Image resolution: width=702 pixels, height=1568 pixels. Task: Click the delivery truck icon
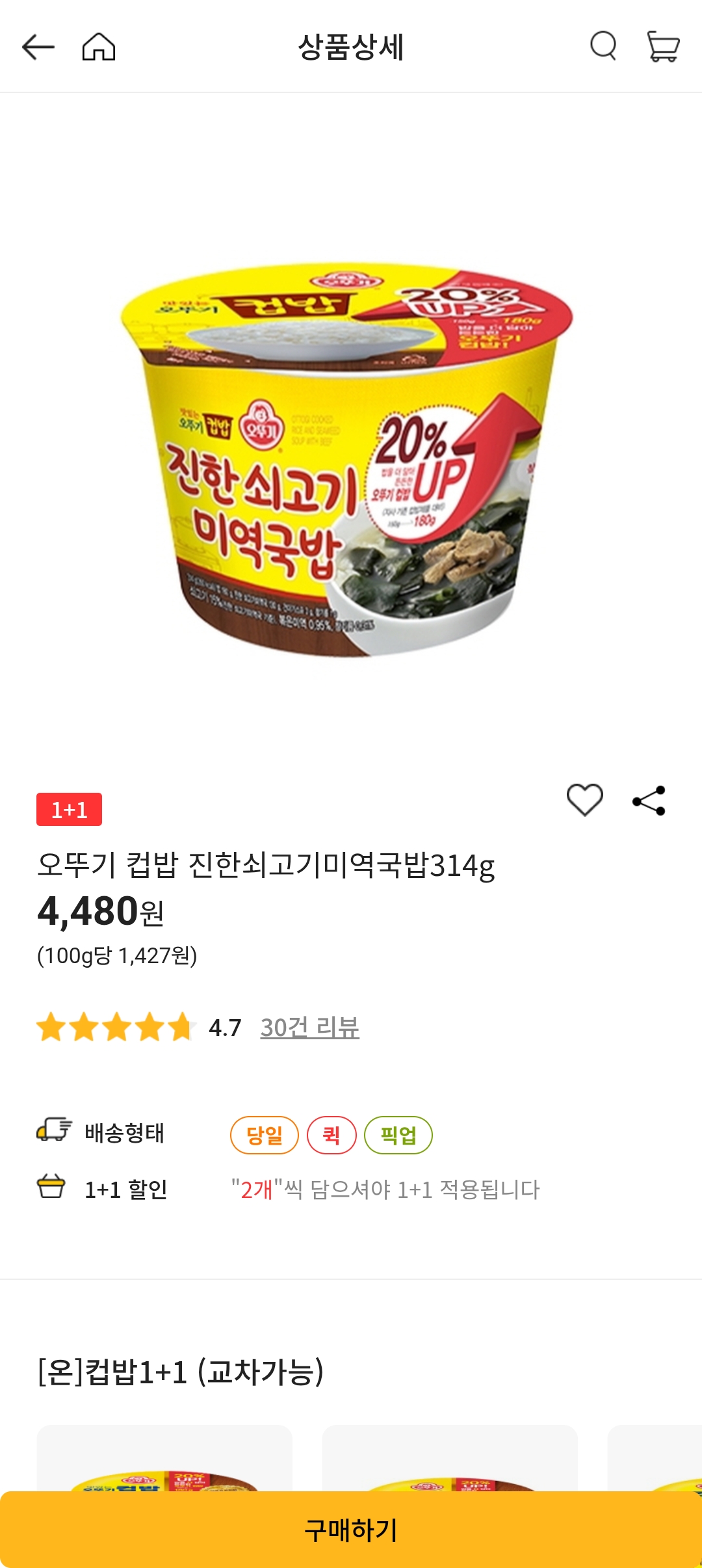(x=53, y=1132)
